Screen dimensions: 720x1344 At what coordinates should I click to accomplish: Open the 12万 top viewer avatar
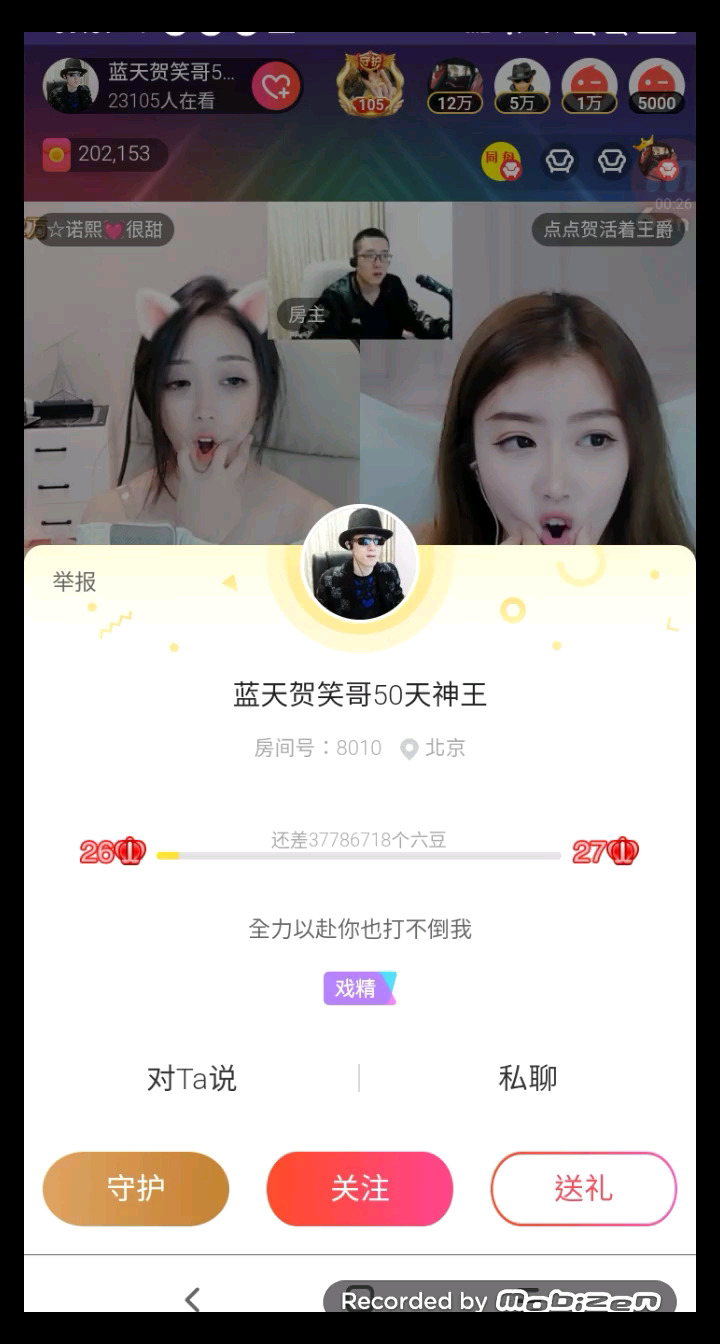(456, 85)
